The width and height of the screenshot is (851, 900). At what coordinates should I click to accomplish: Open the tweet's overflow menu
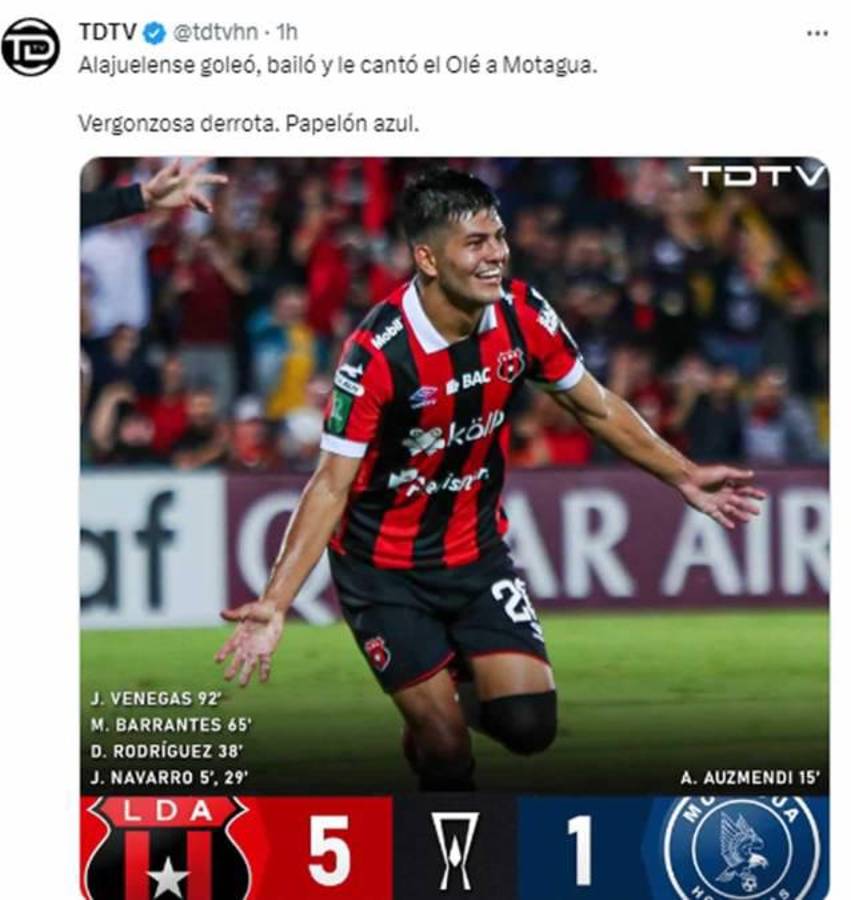tap(816, 33)
